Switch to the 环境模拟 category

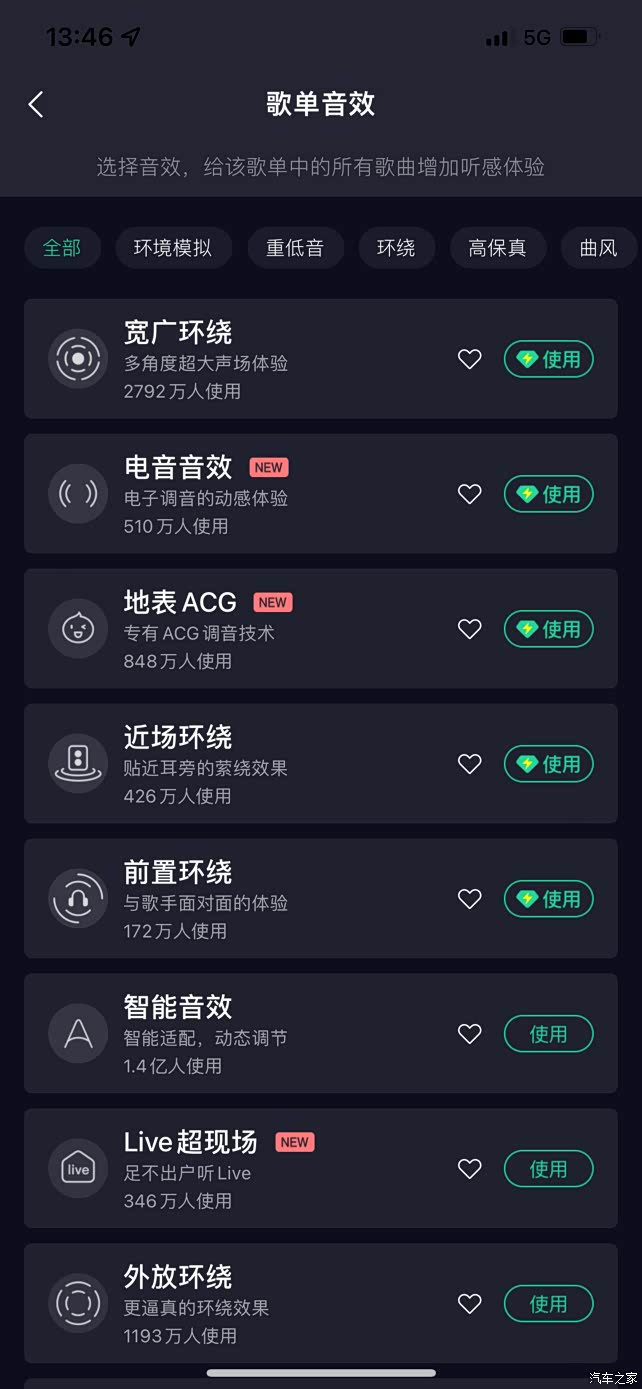173,248
